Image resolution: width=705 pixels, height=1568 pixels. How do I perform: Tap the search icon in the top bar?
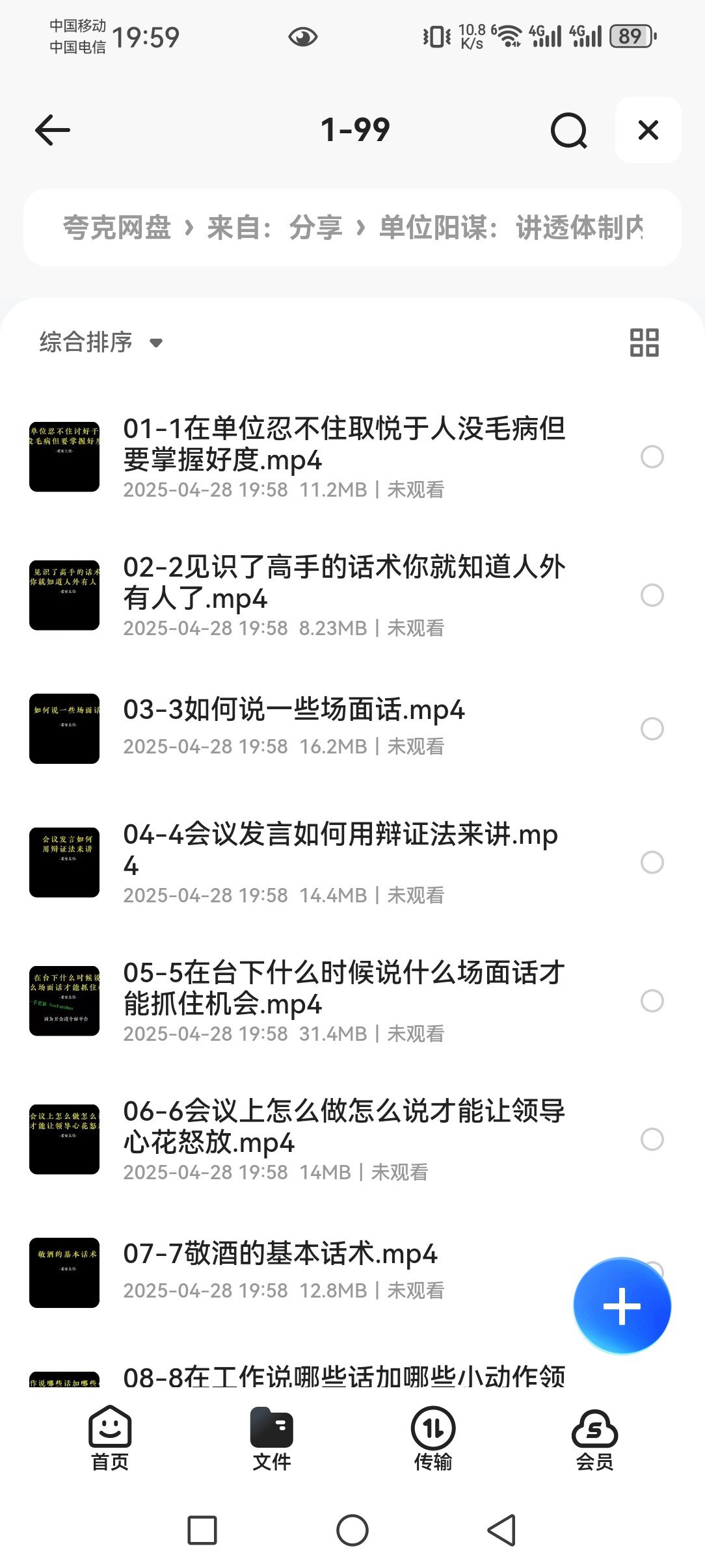[x=568, y=129]
